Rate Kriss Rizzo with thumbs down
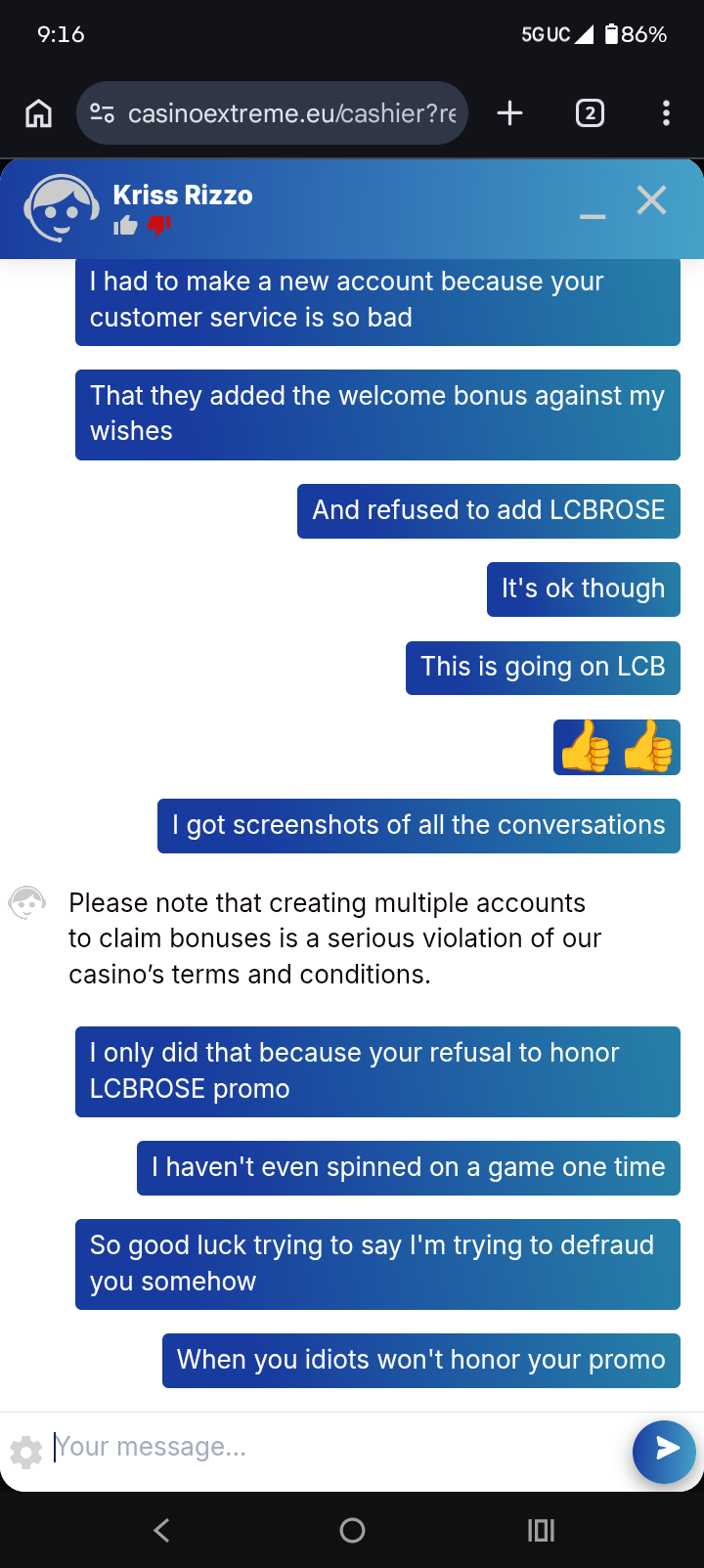The image size is (704, 1568). pyautogui.click(x=158, y=227)
